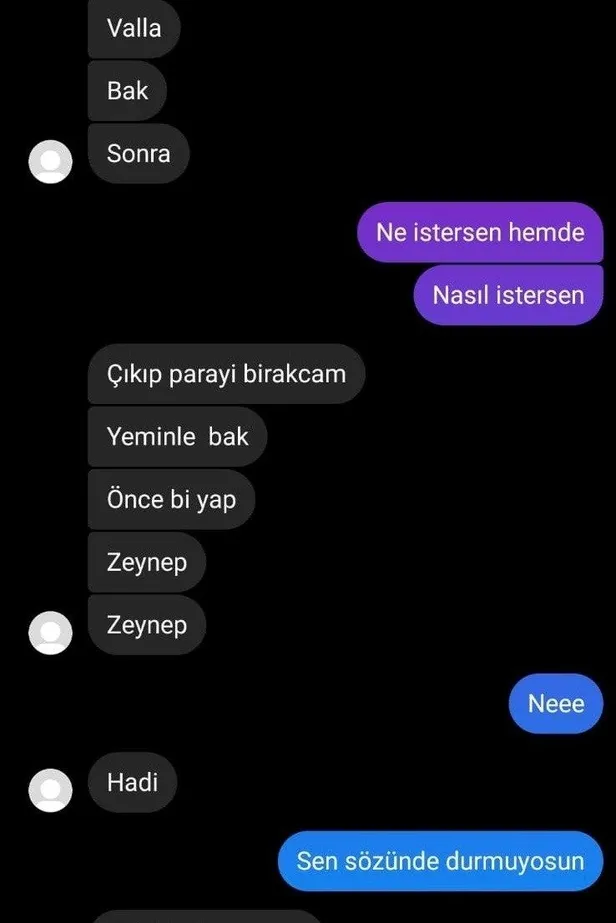Open sender's avatar beside the "Sonra" message

point(51,161)
